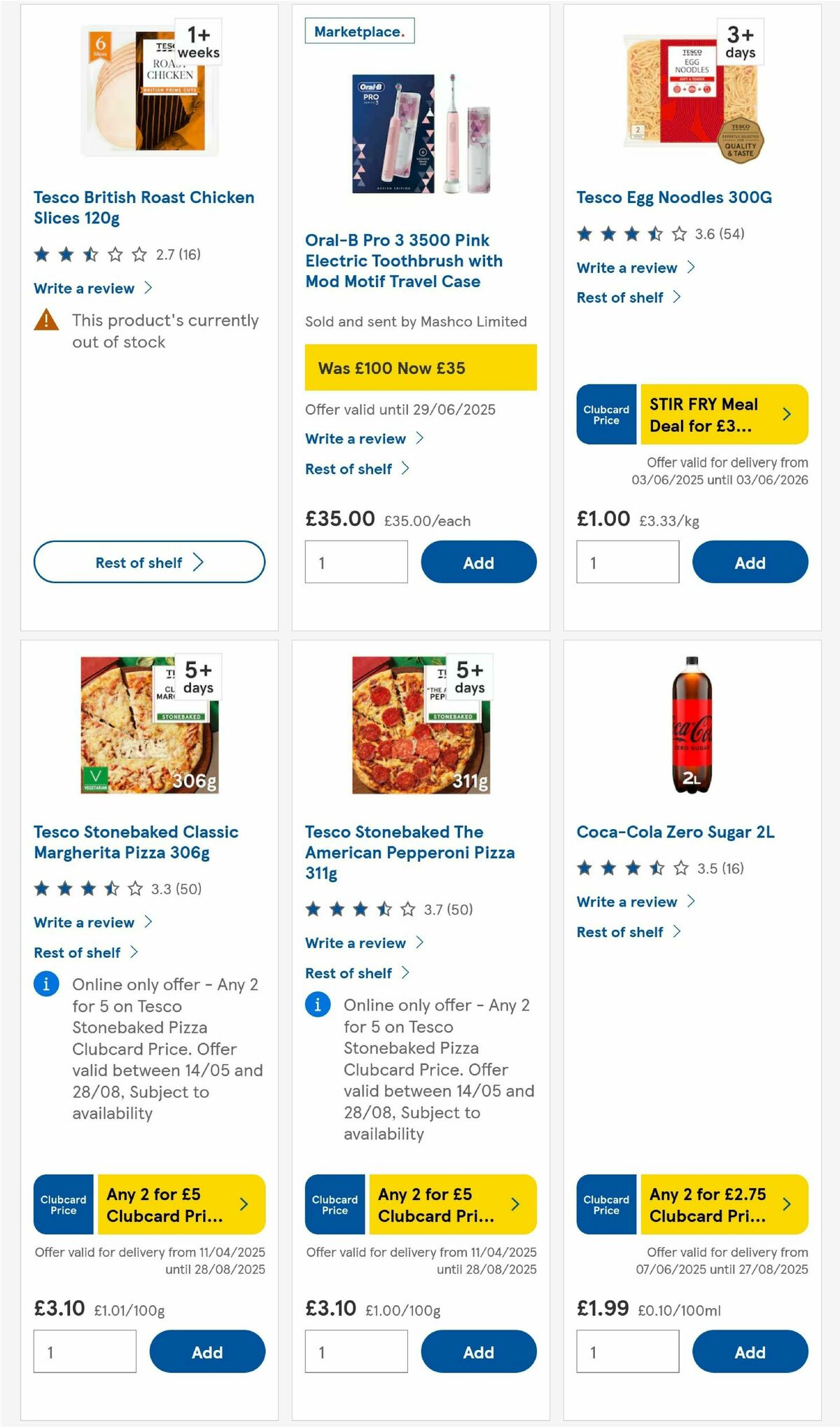Click the Clubcard Price badge on Coca-Cola offer
The image size is (840, 1427).
pyautogui.click(x=605, y=1205)
